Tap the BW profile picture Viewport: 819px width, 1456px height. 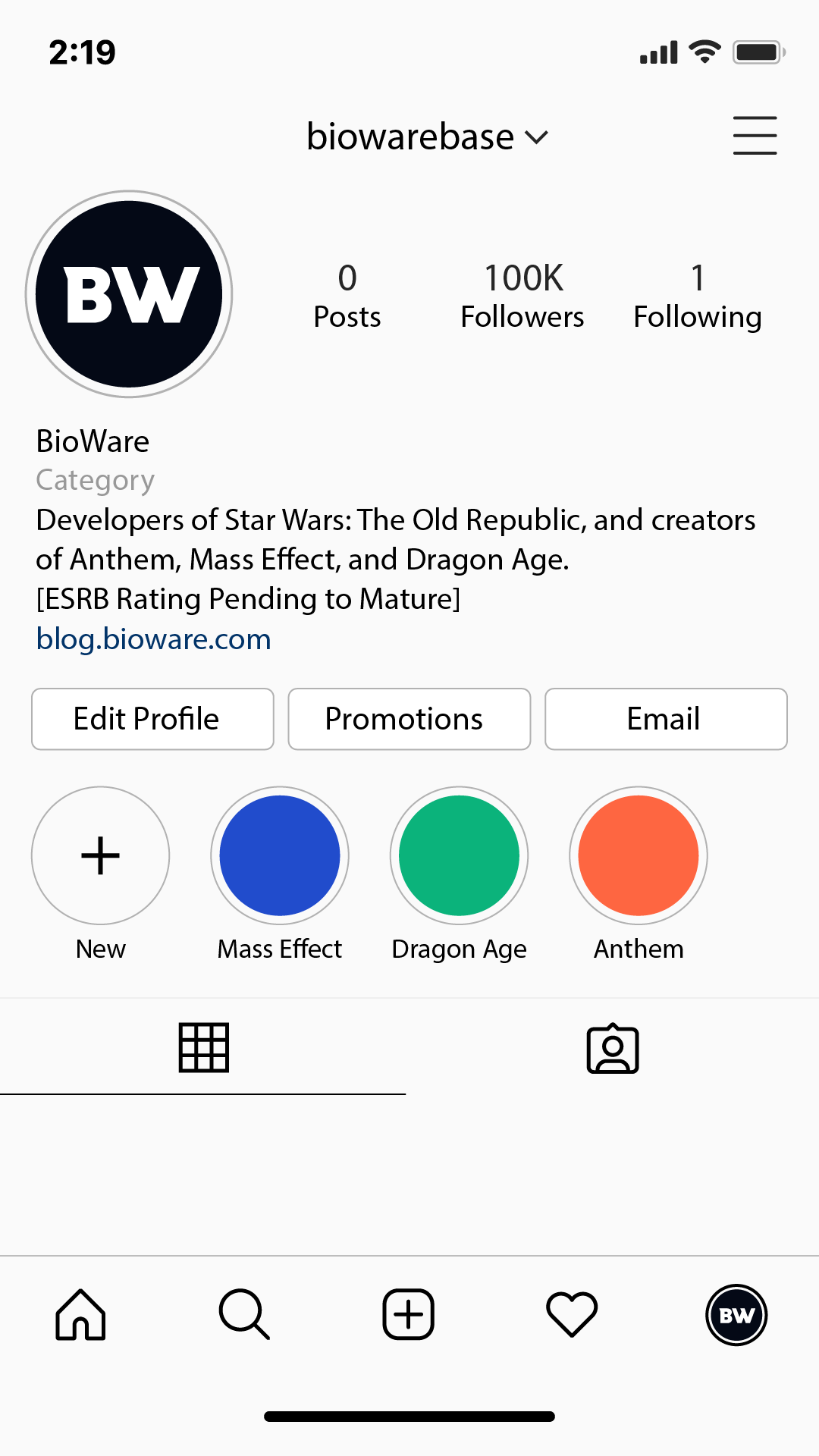129,294
